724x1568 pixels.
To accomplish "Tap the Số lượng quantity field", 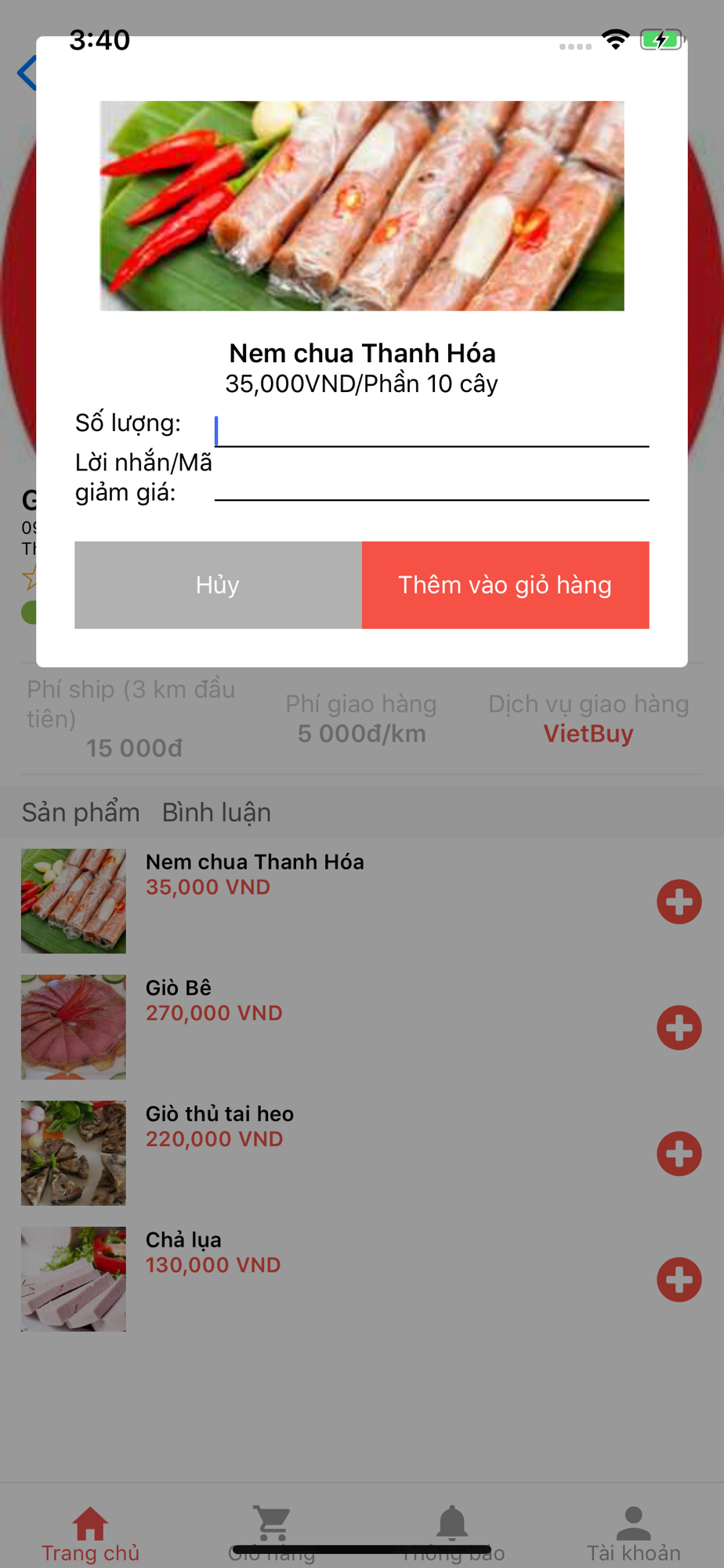I will [x=431, y=429].
